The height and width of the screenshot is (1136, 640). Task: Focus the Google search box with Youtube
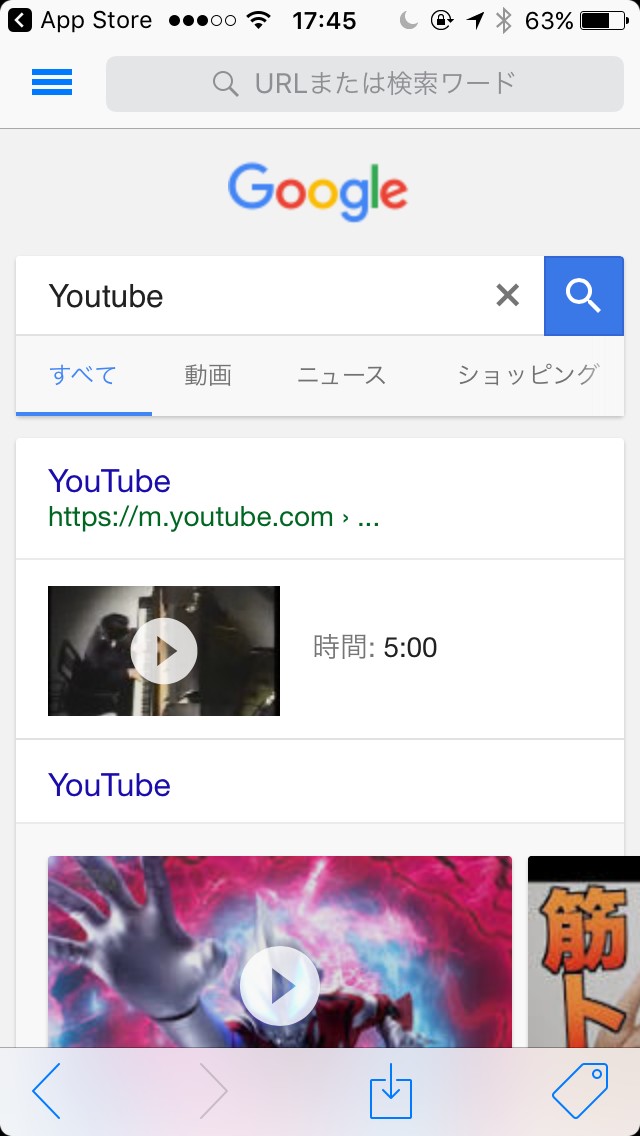pyautogui.click(x=260, y=295)
